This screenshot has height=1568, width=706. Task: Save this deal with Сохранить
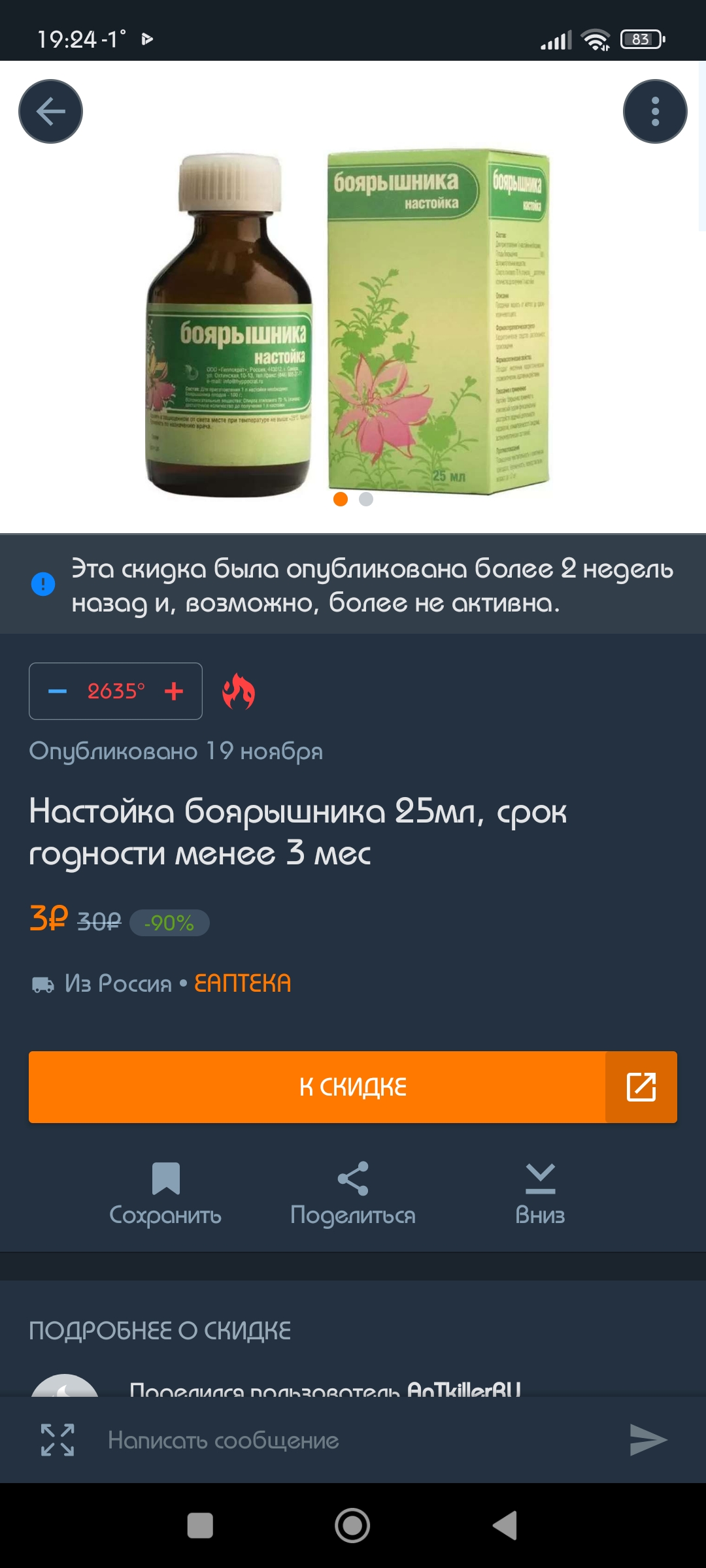pos(165,1194)
